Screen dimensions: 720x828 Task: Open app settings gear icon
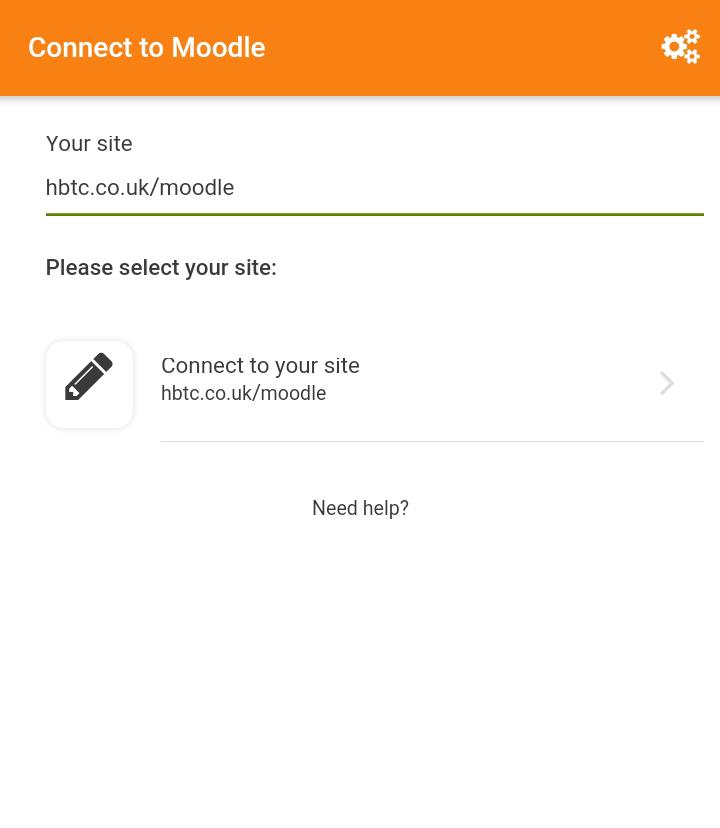680,47
